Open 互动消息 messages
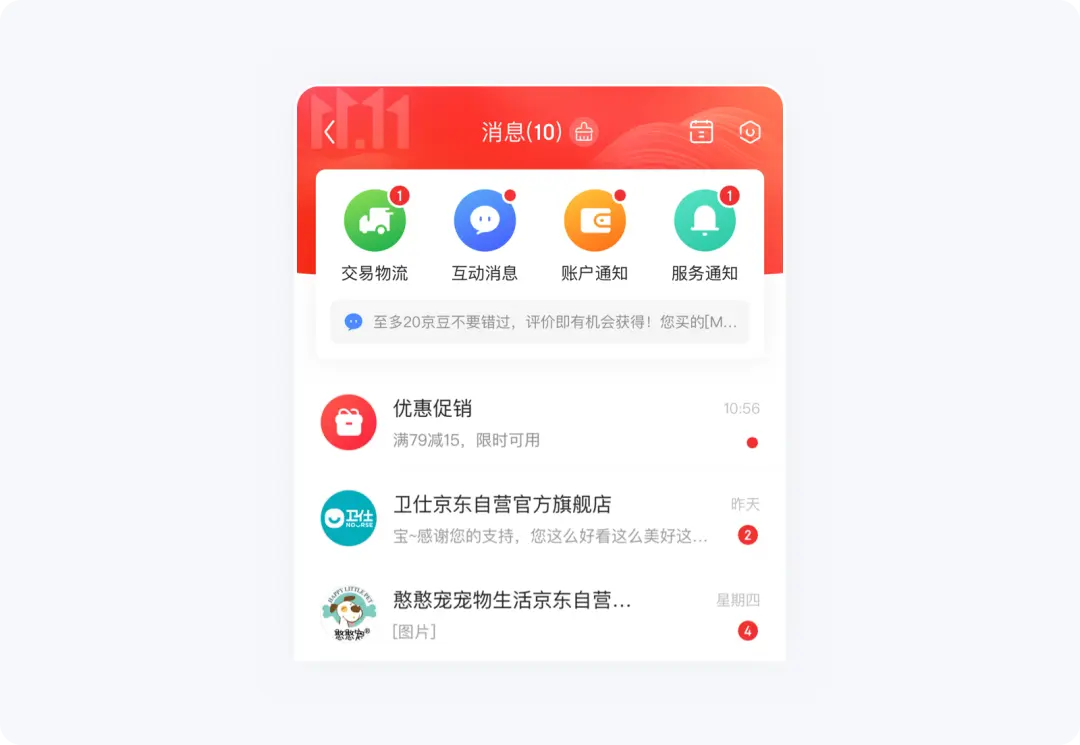The image size is (1080, 745). [x=485, y=234]
